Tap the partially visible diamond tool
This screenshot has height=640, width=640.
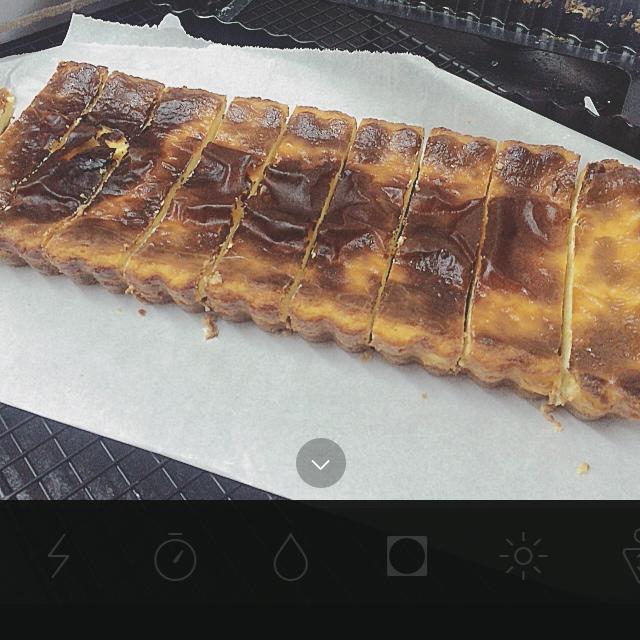click(x=631, y=557)
